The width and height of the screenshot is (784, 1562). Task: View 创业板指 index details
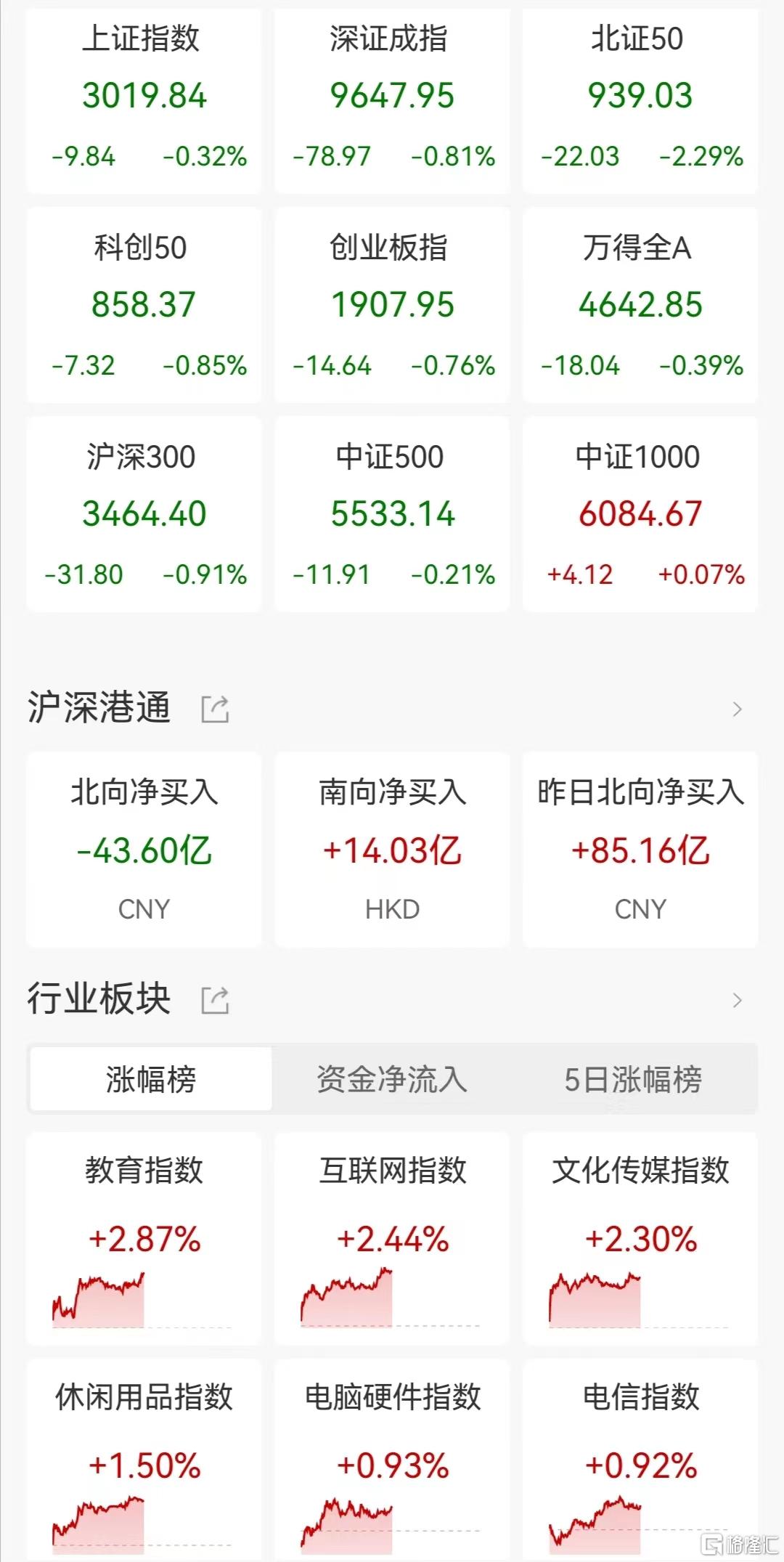click(392, 305)
